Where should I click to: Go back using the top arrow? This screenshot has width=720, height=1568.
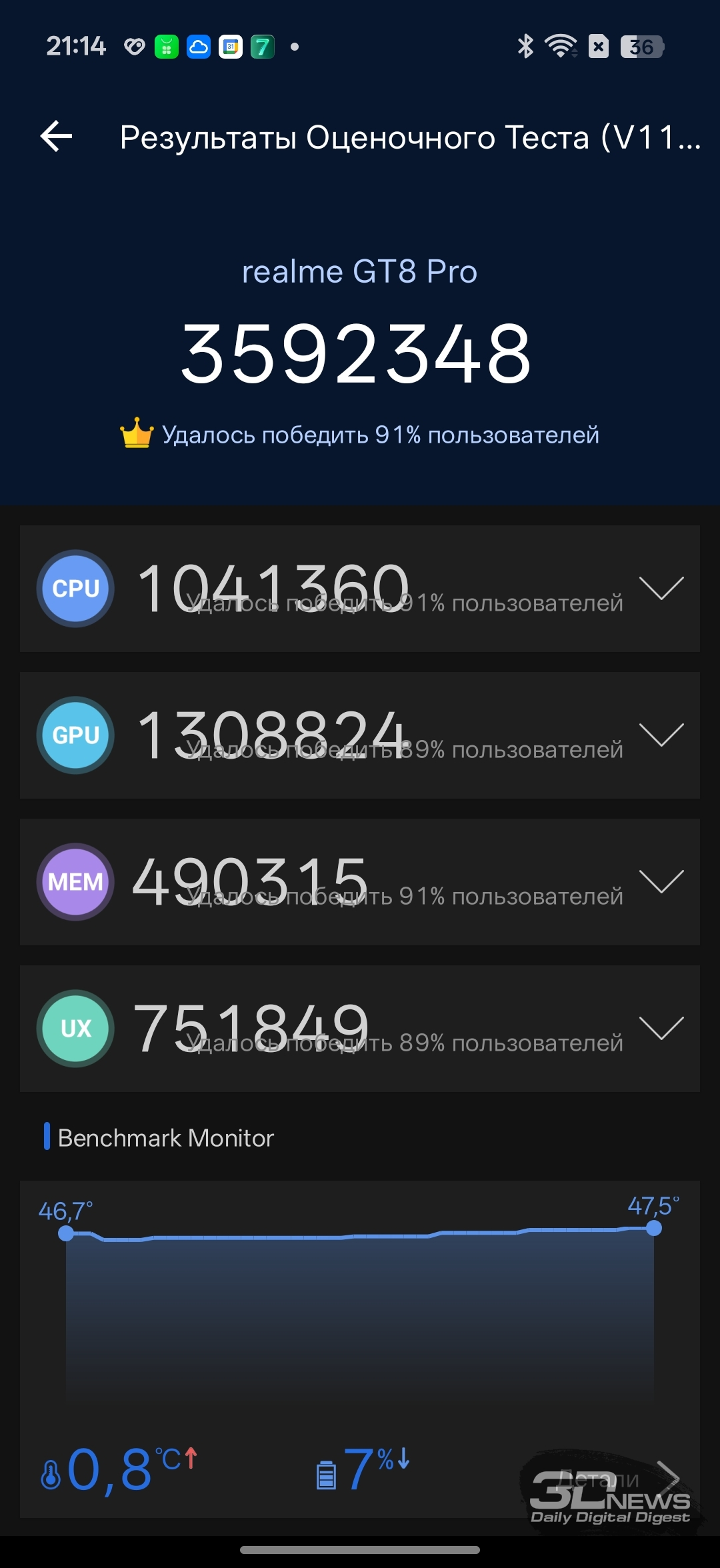[x=57, y=137]
